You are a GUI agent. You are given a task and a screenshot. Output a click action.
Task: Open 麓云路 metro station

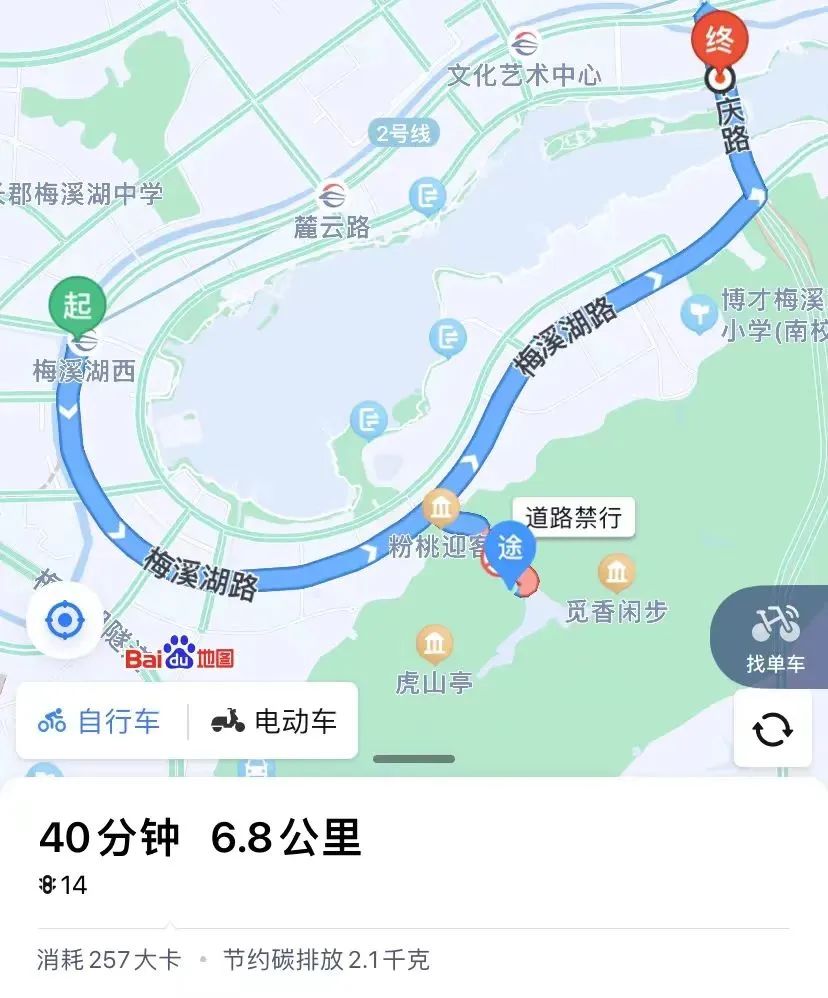[x=332, y=194]
